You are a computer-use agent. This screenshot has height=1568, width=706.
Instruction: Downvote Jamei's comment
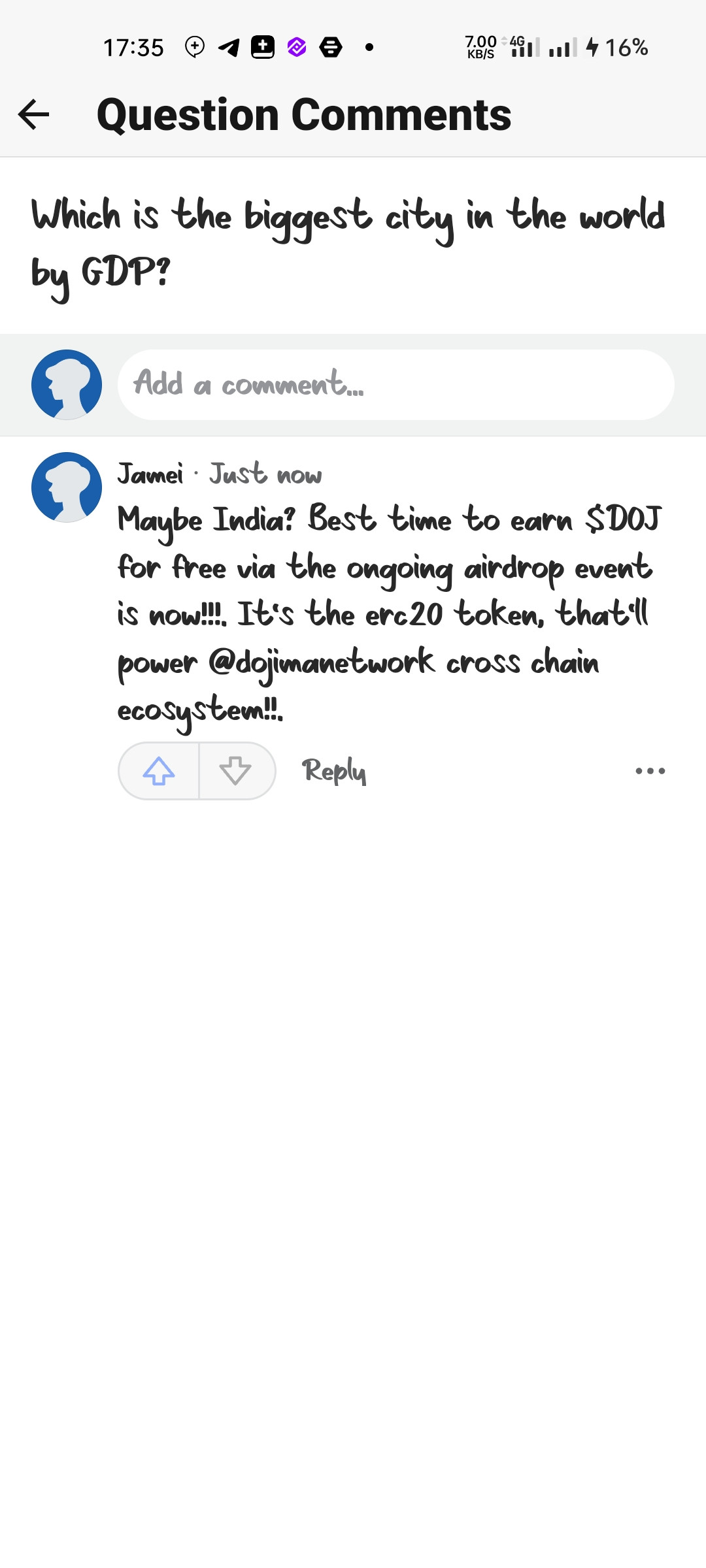point(236,771)
